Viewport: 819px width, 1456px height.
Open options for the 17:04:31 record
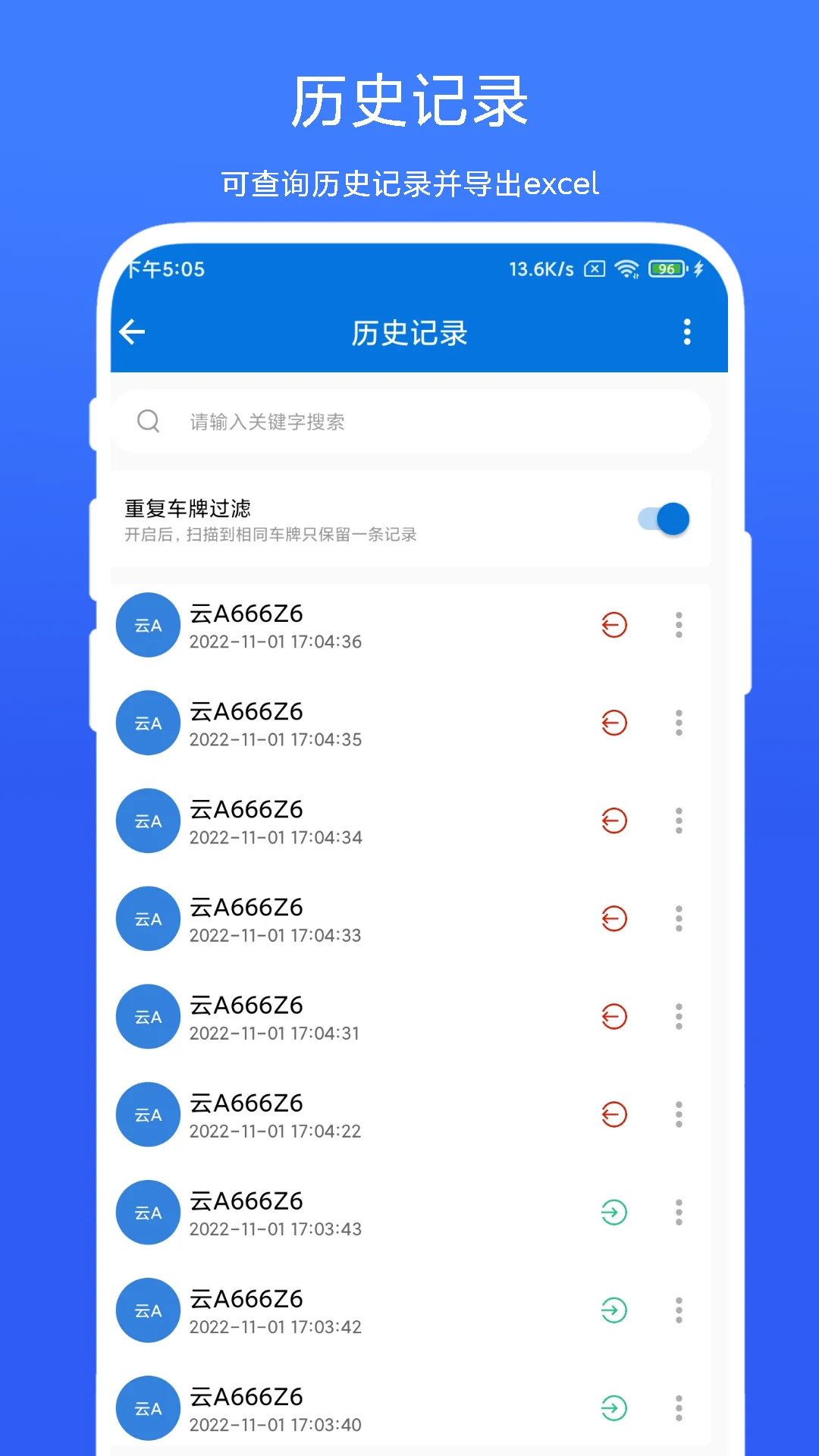(679, 1017)
